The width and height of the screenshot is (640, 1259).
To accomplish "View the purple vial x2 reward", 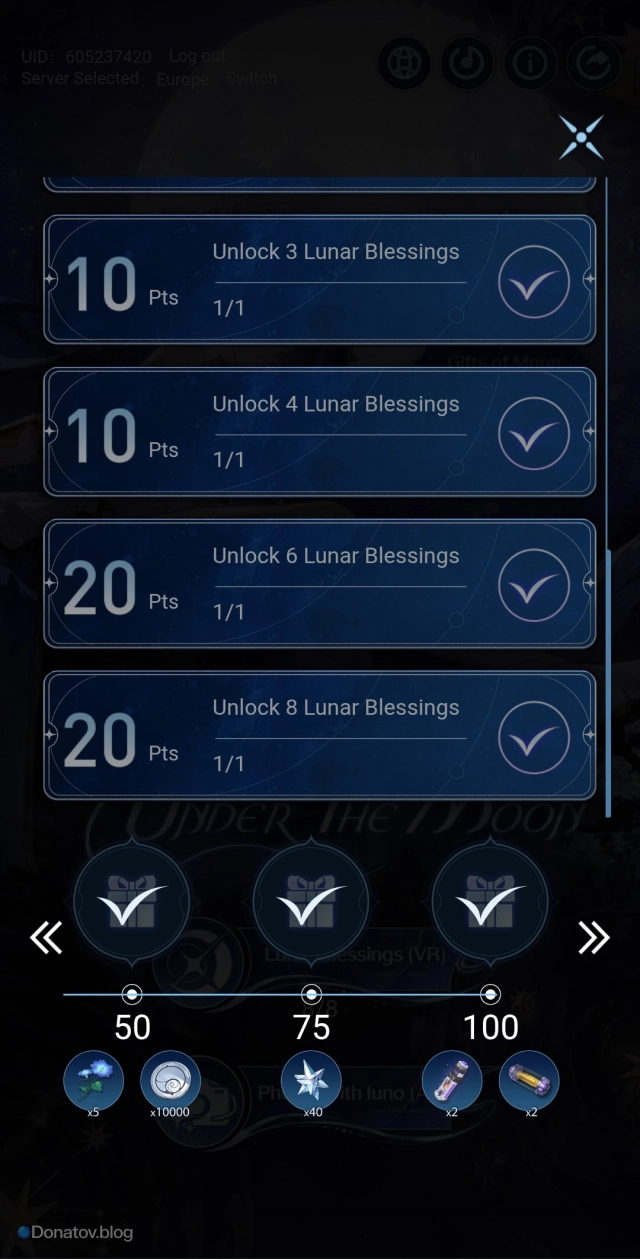I will (x=452, y=1080).
